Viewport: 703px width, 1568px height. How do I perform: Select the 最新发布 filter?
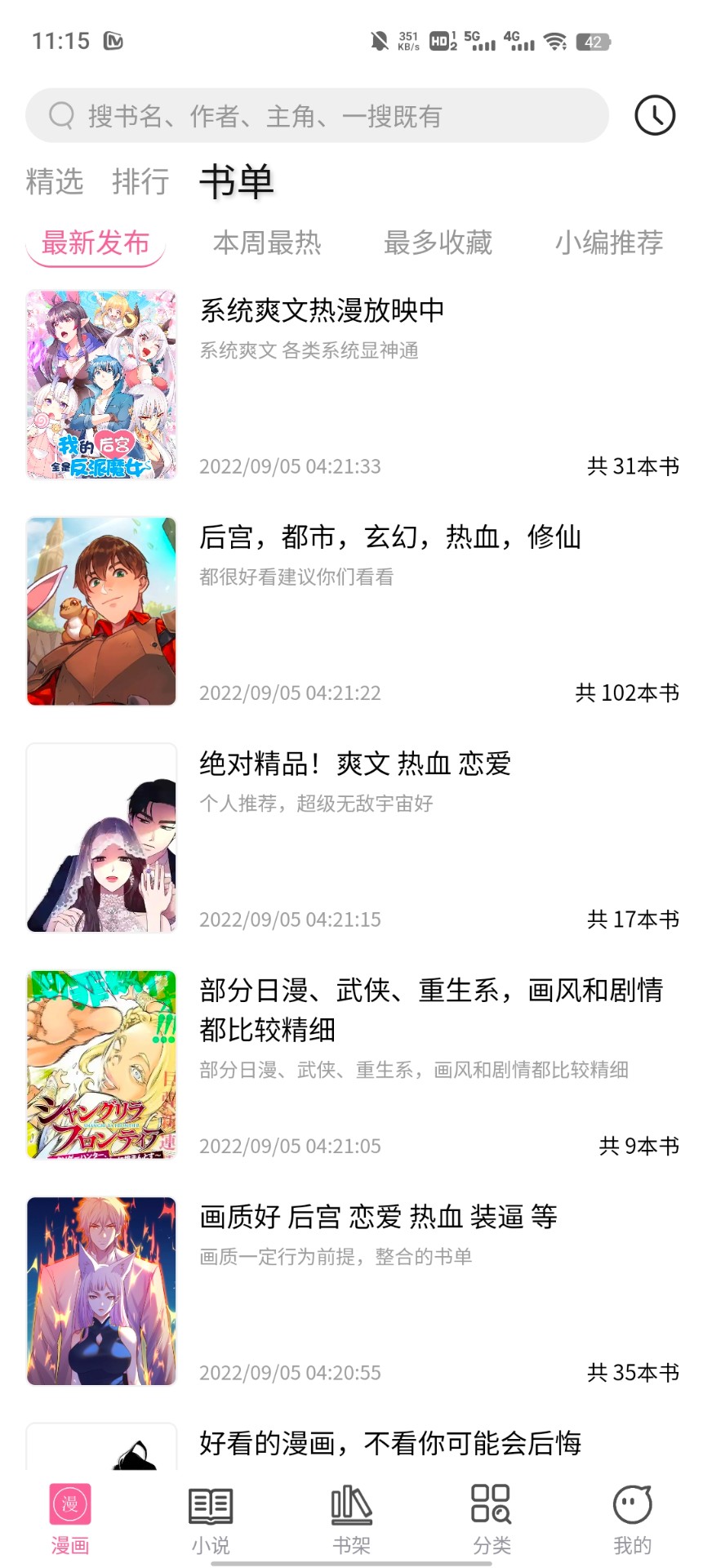(96, 243)
